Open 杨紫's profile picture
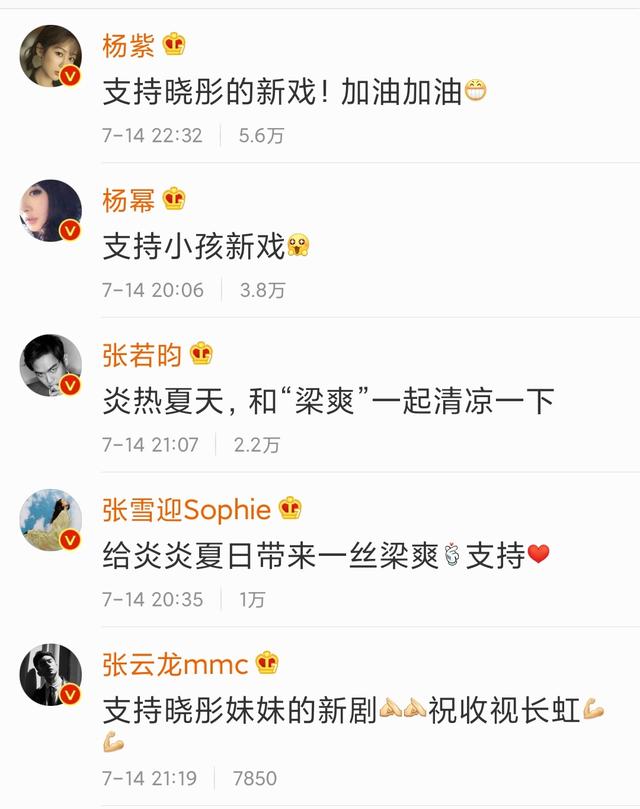 51,56
